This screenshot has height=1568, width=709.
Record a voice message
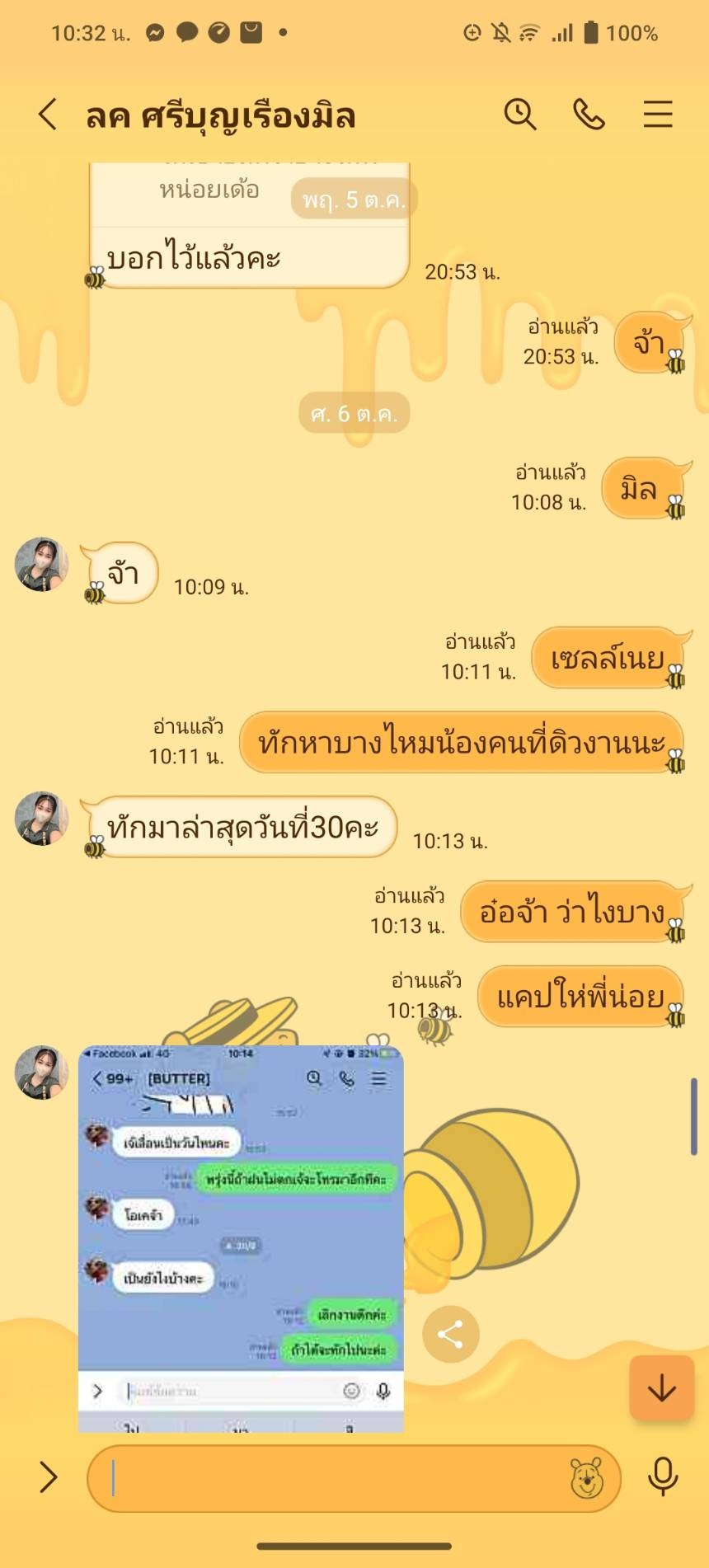click(663, 1476)
